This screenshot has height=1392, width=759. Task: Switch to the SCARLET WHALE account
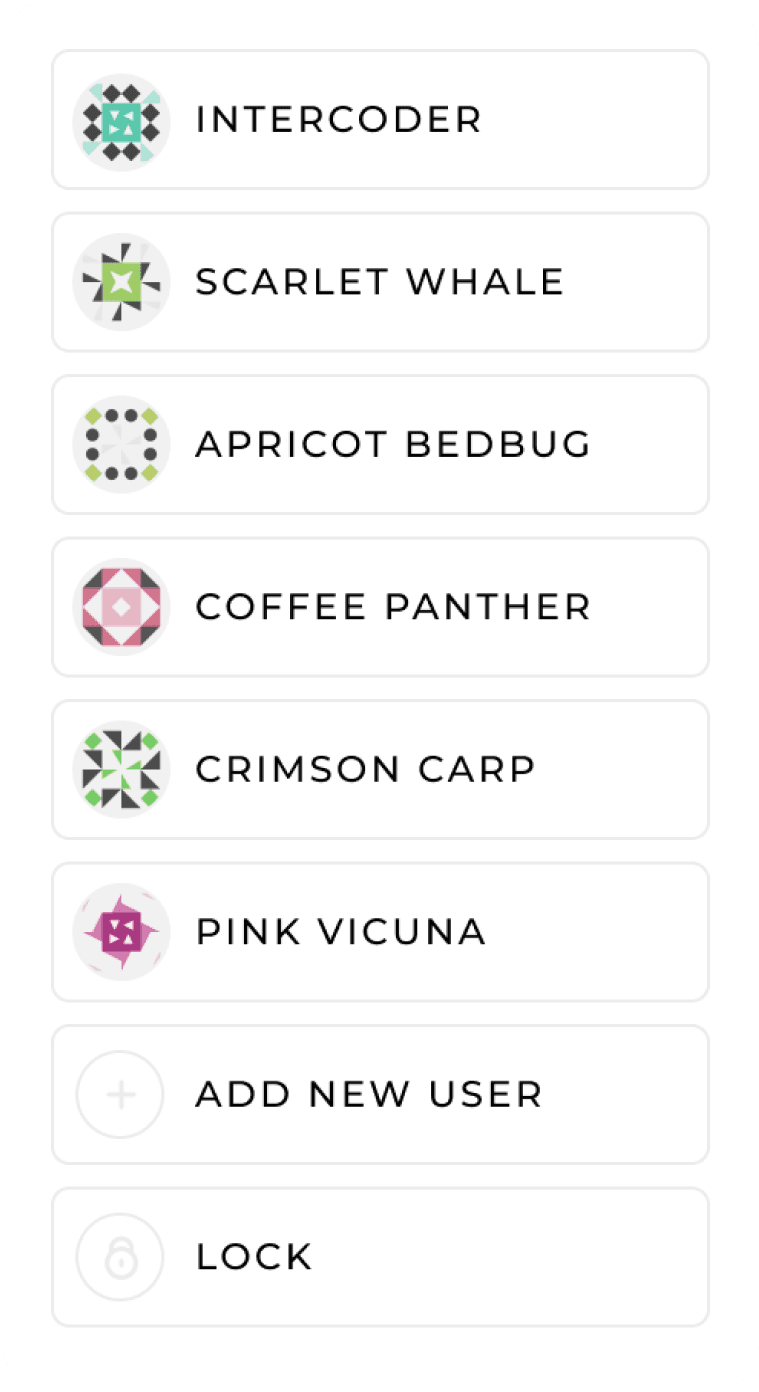tap(380, 282)
